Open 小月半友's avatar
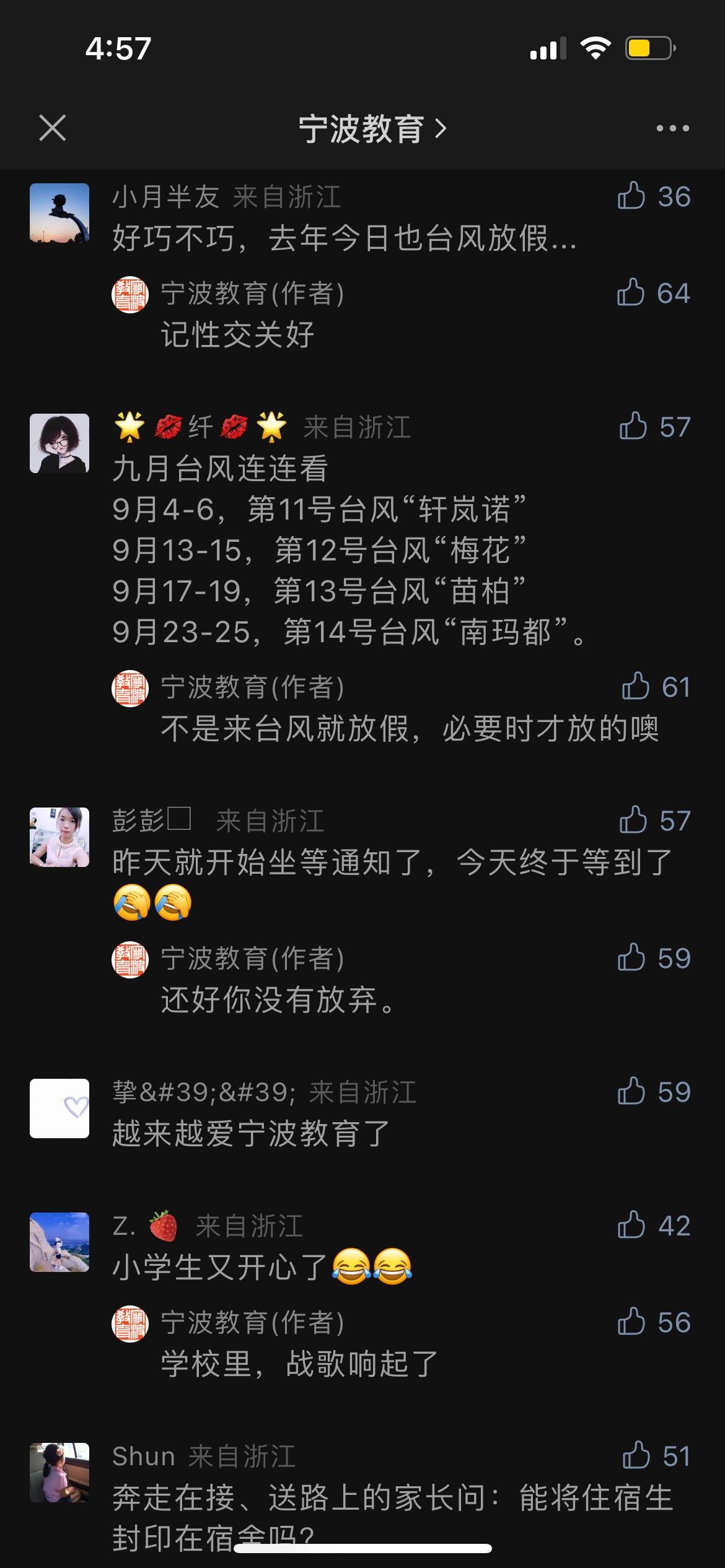This screenshot has width=725, height=1568. point(59,212)
